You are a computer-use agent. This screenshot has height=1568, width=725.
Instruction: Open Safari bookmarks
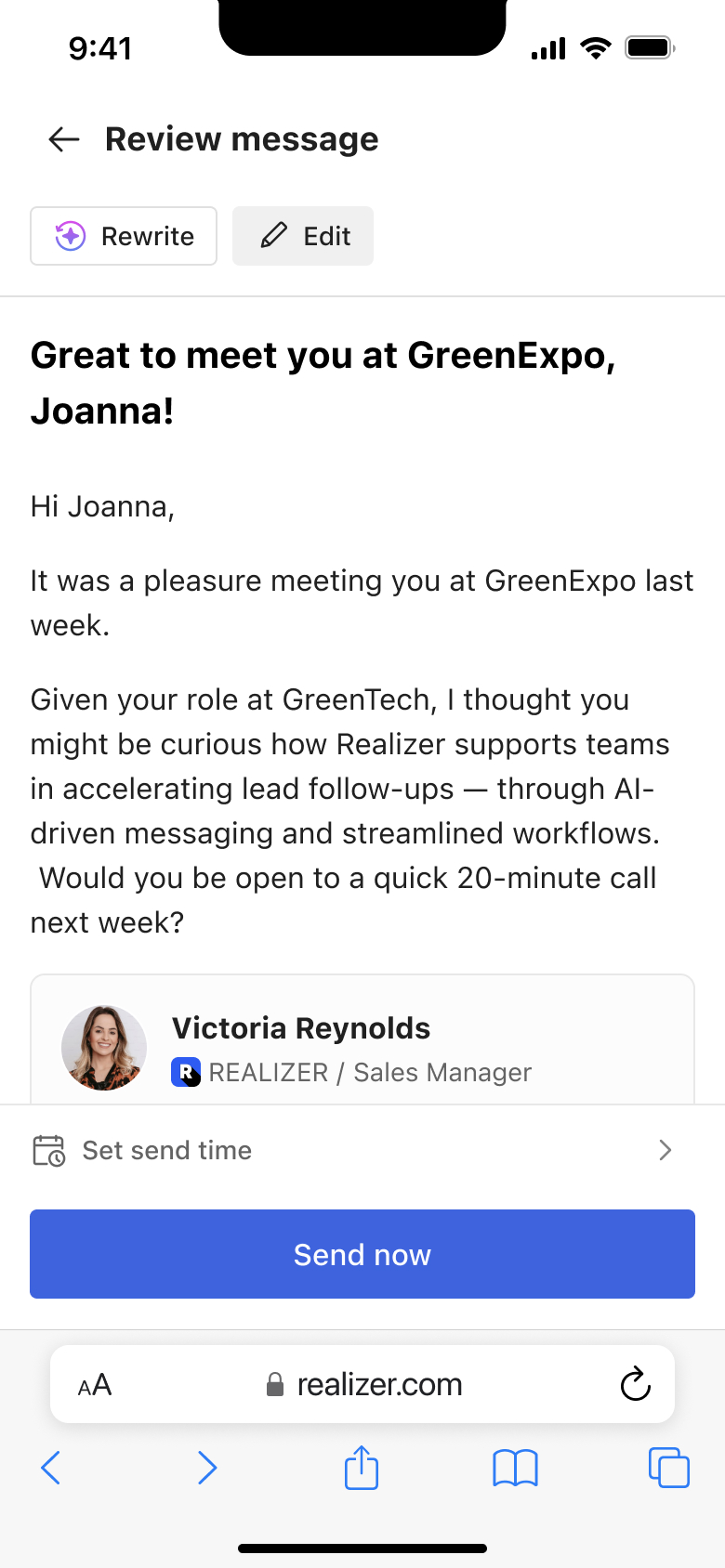click(515, 1468)
